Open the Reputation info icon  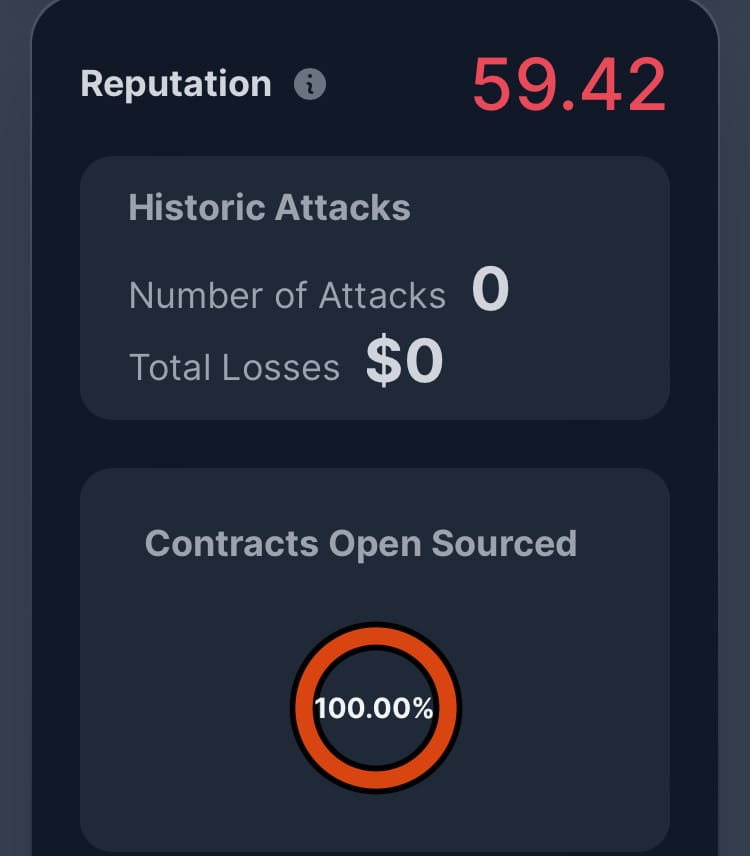[x=310, y=85]
